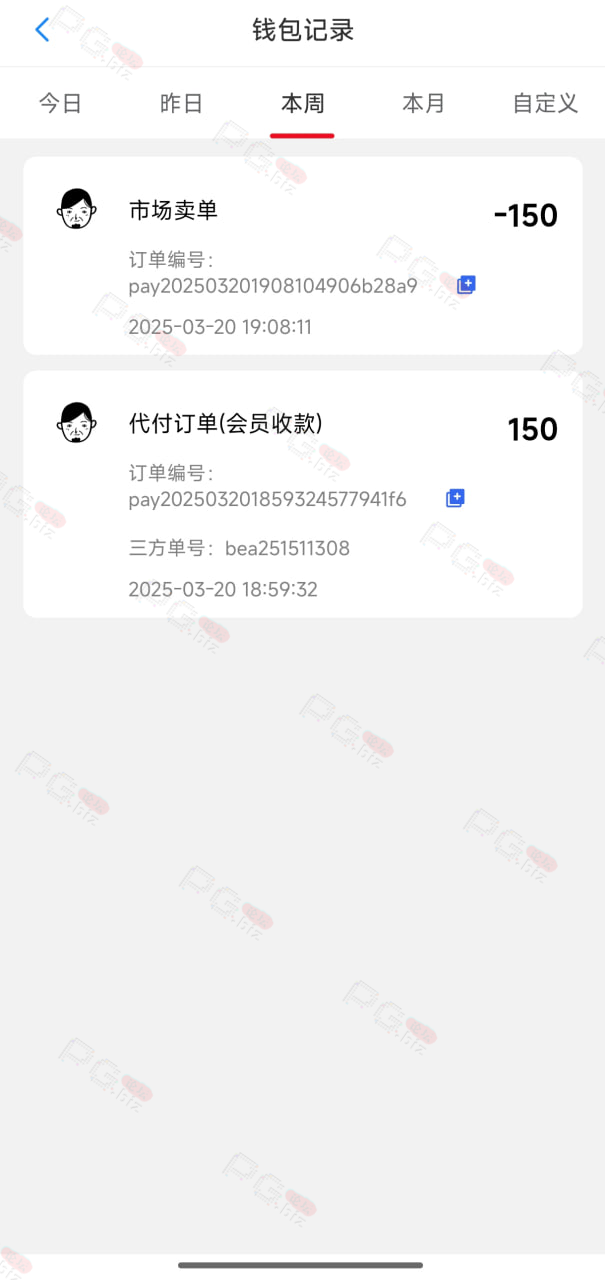This screenshot has height=1280, width=605.
Task: Open the 自定义 date range tab
Action: [x=545, y=103]
